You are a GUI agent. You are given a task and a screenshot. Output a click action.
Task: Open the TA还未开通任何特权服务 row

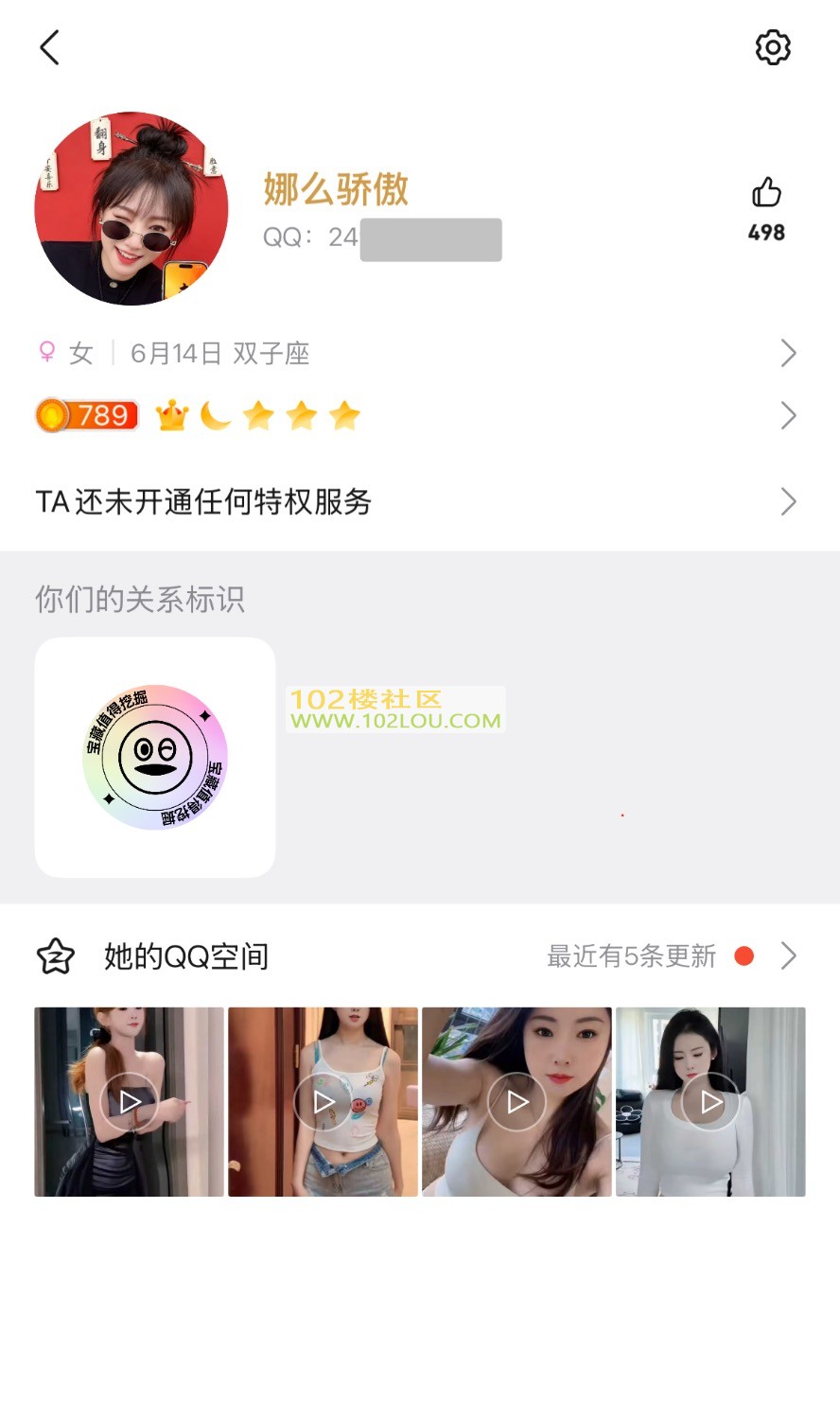(x=416, y=501)
